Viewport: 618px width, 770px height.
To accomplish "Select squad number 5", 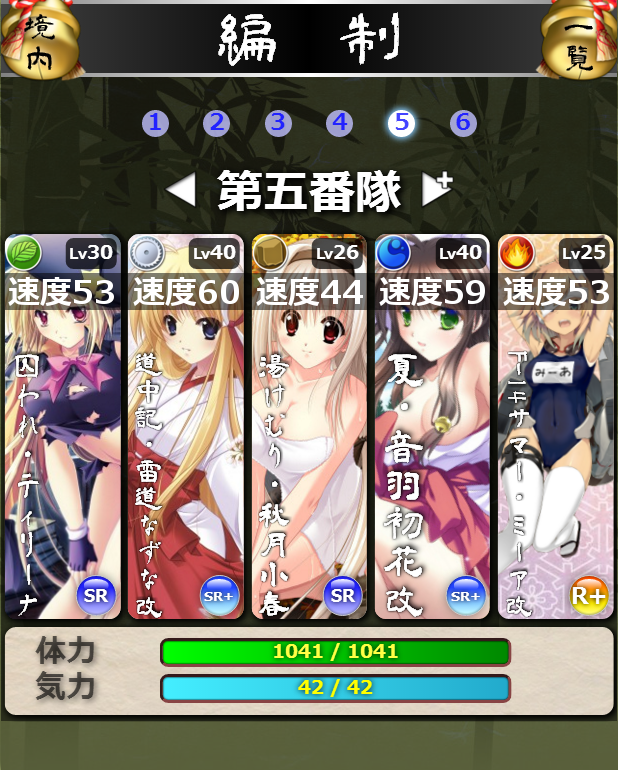I will coord(401,123).
